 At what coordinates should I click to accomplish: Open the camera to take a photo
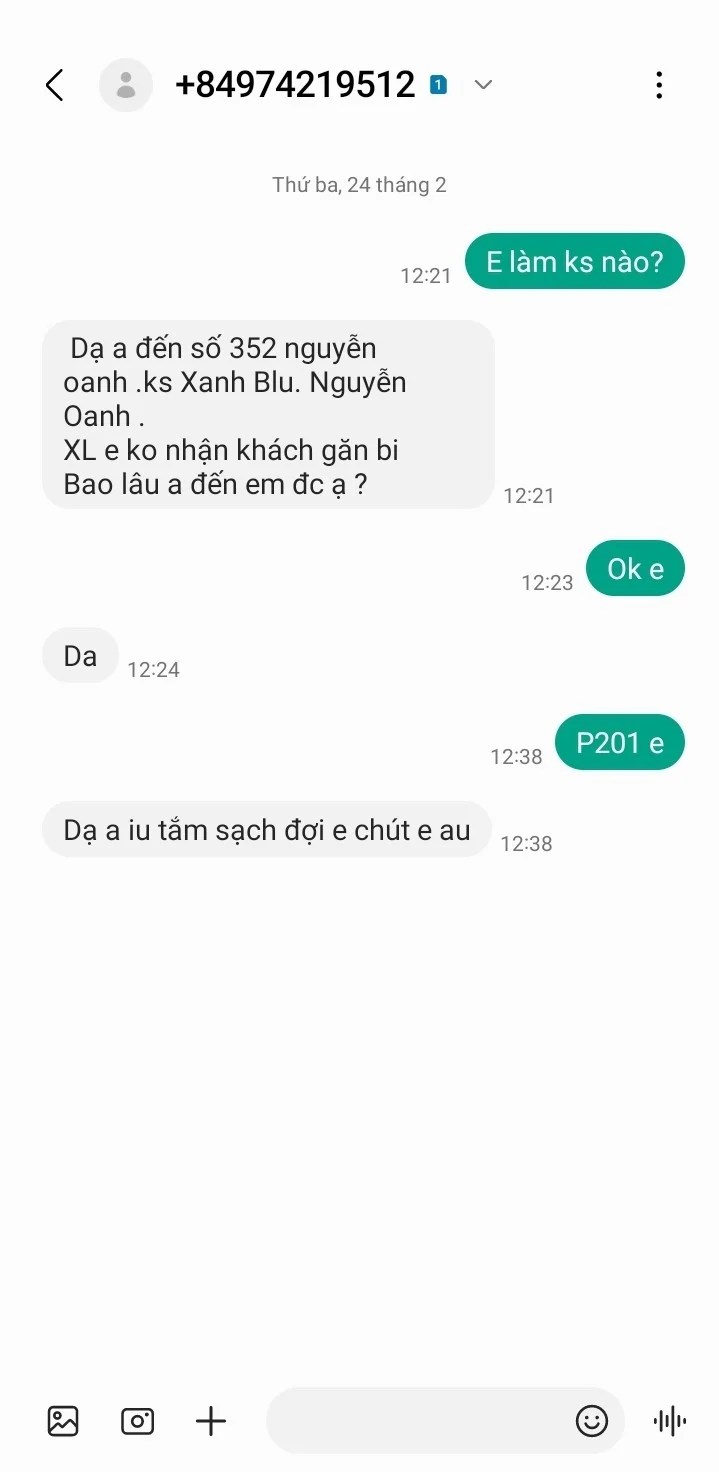pyautogui.click(x=137, y=1420)
